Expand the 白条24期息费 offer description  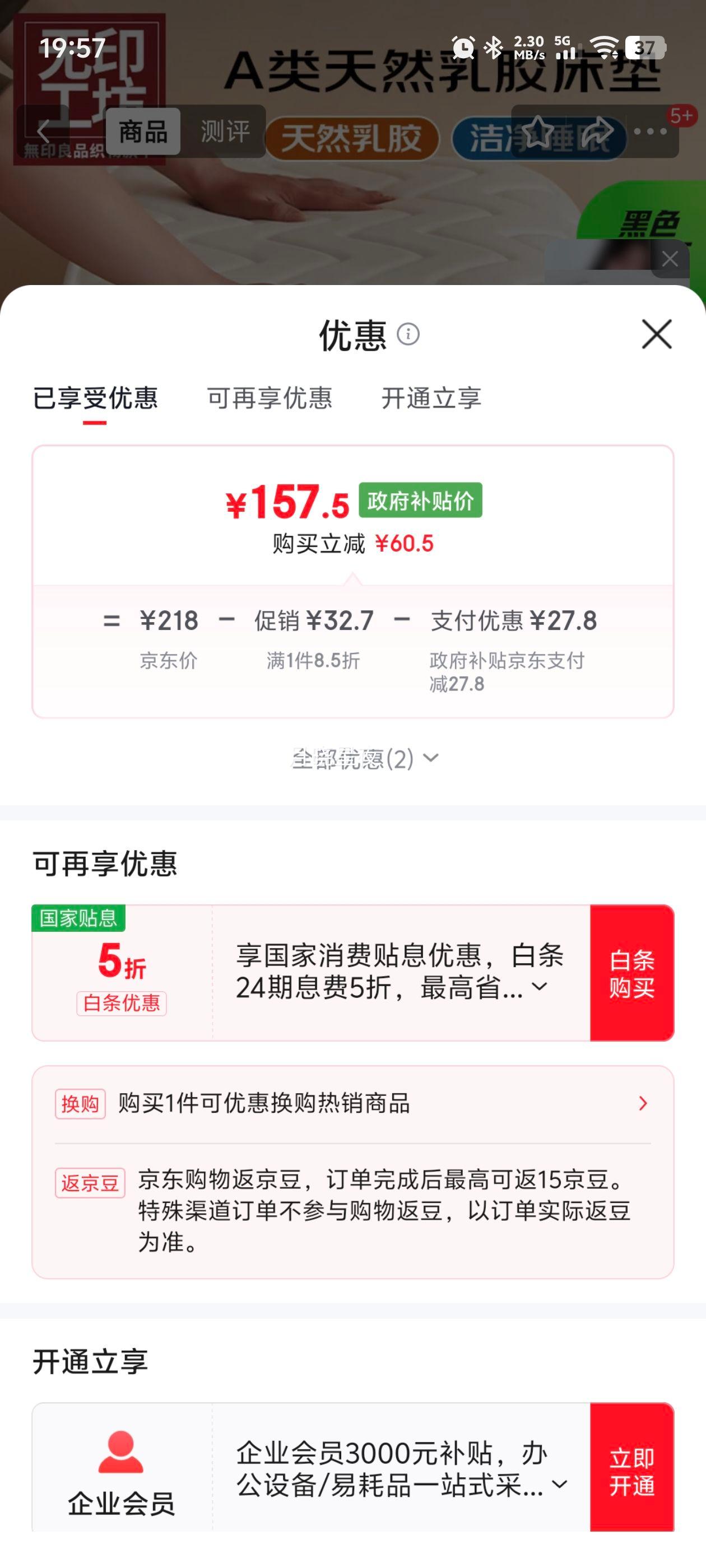[x=541, y=986]
